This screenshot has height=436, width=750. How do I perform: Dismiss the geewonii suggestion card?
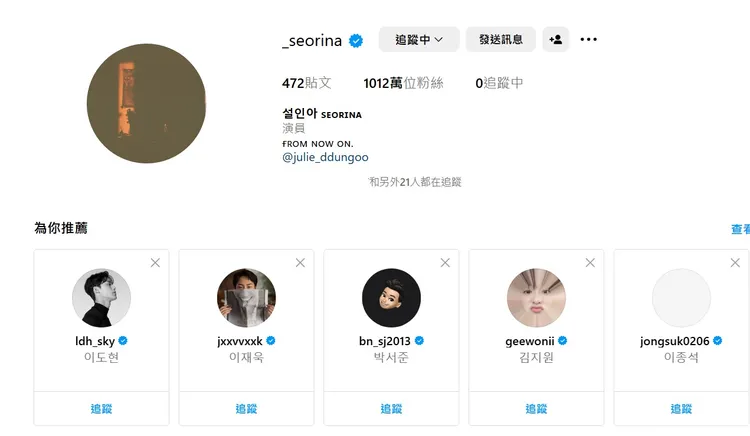click(x=590, y=262)
